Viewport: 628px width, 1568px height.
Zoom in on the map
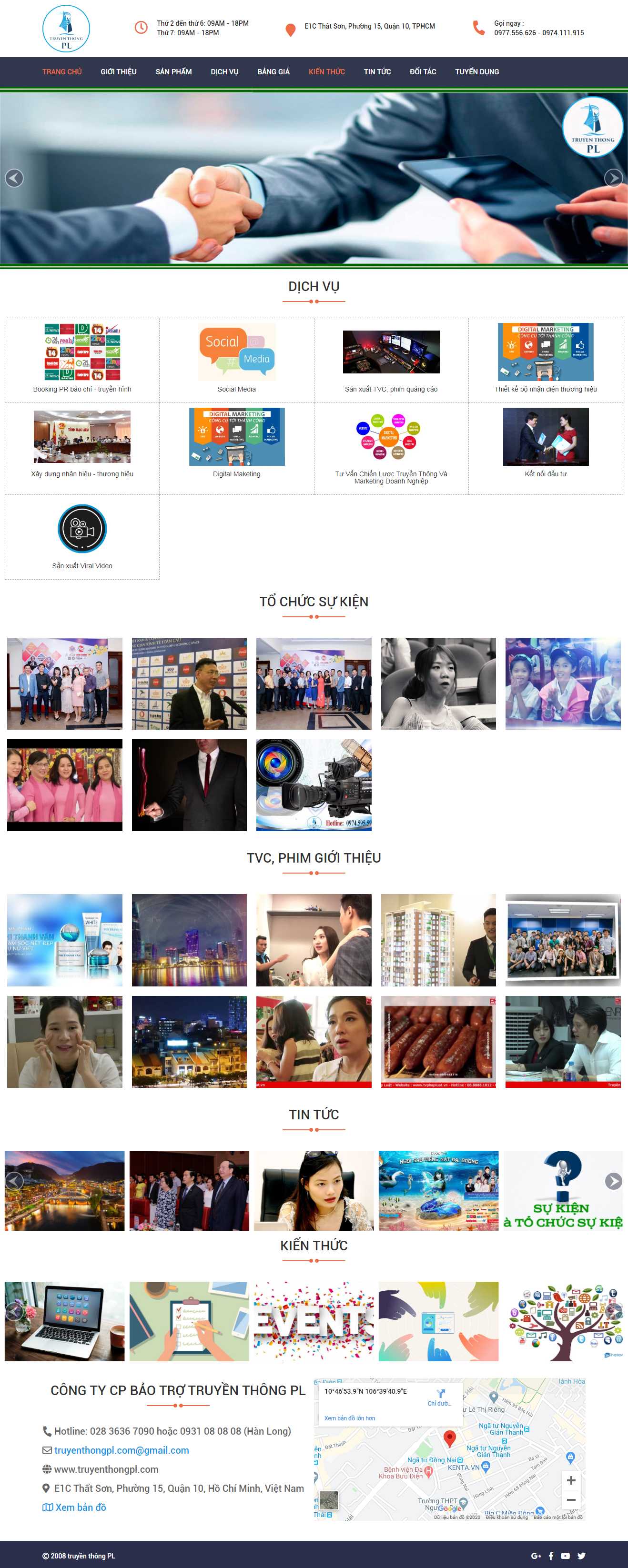pyautogui.click(x=571, y=1480)
